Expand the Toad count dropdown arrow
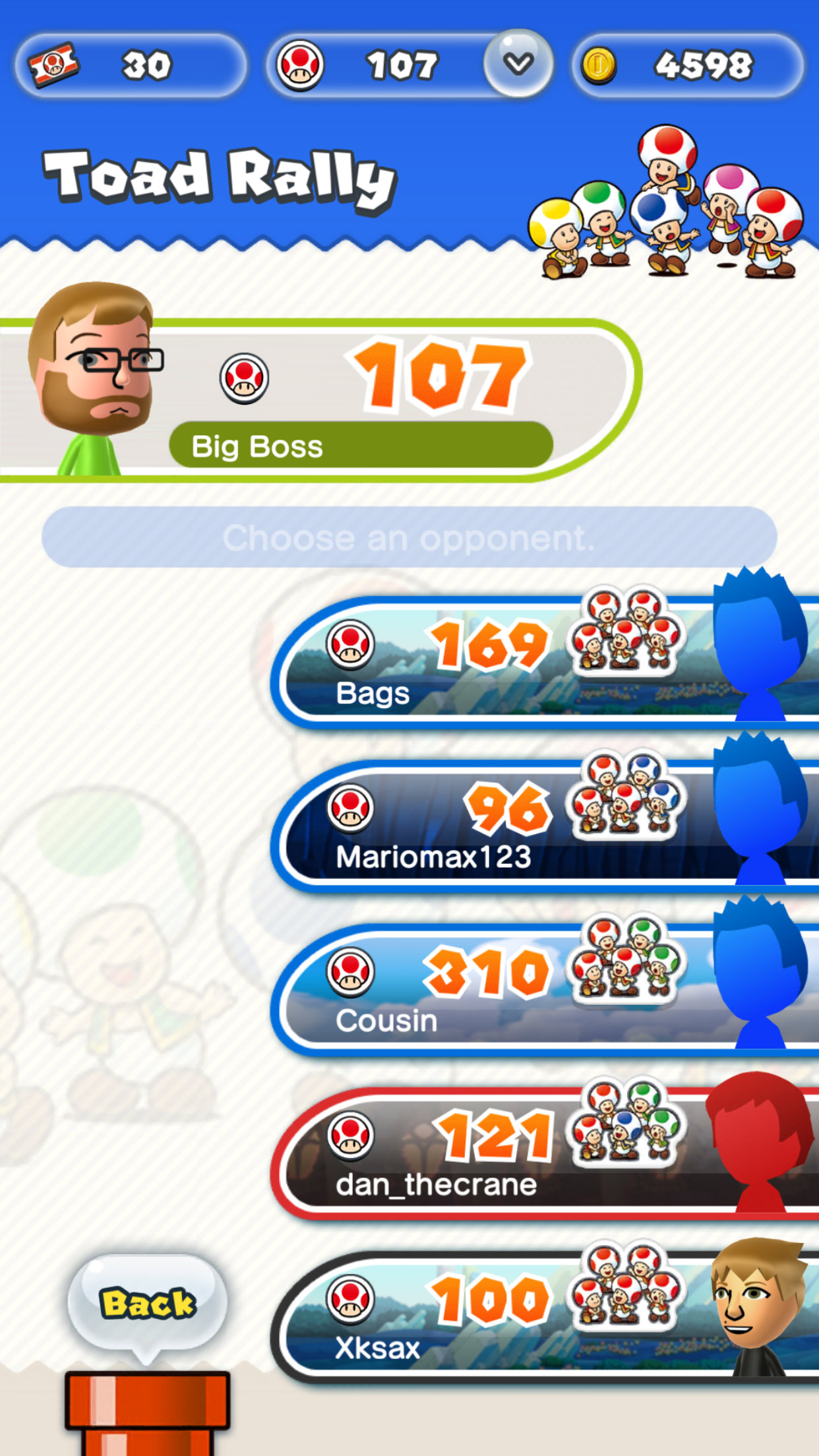819x1456 pixels. (518, 64)
